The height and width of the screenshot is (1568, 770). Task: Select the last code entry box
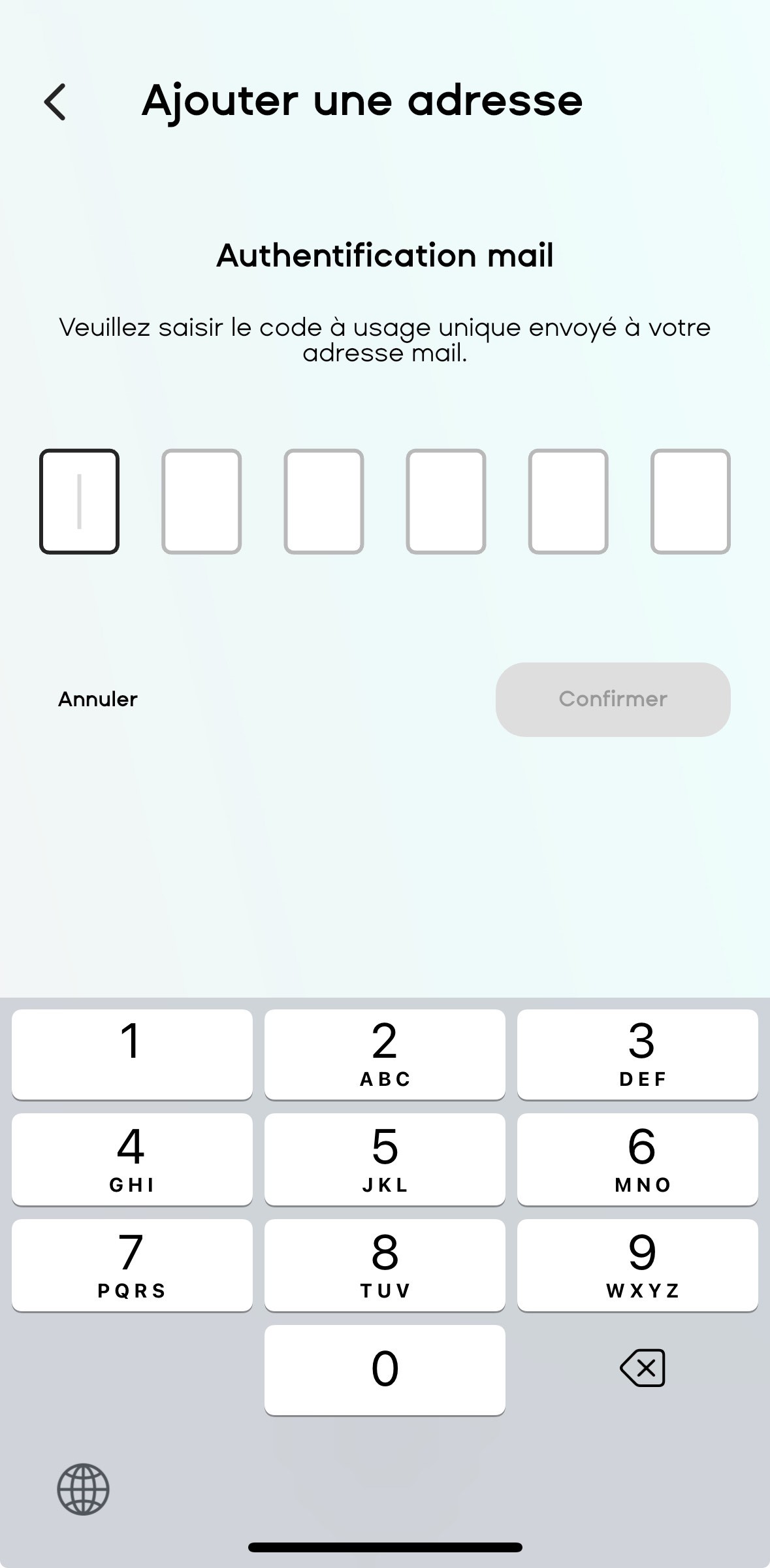click(691, 501)
